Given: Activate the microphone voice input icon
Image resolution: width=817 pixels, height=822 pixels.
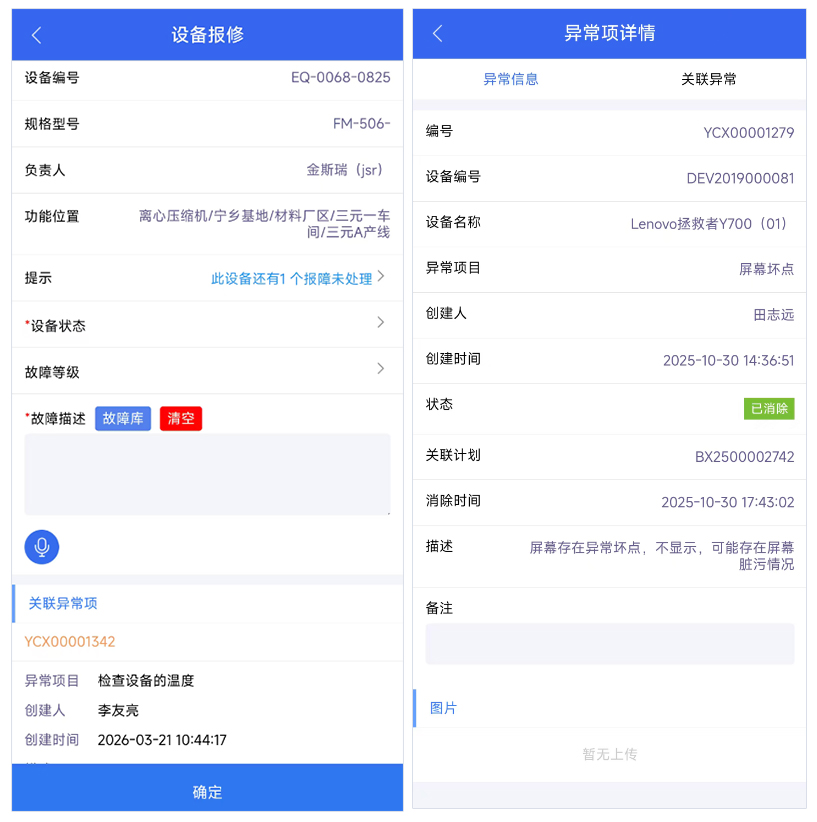Looking at the screenshot, I should tap(41, 547).
